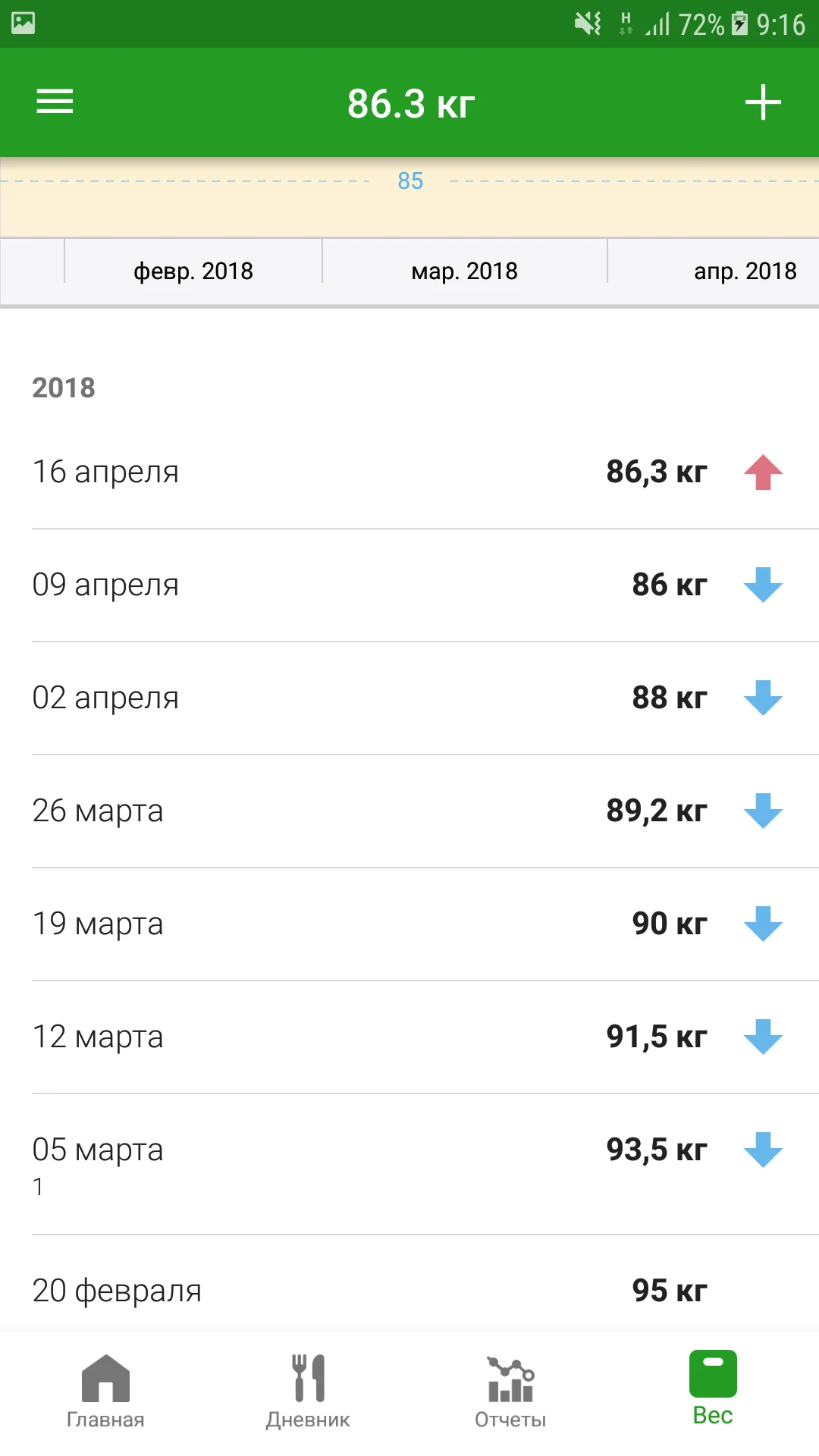Select the февр. 2018 month label
The height and width of the screenshot is (1456, 819).
coord(193,271)
